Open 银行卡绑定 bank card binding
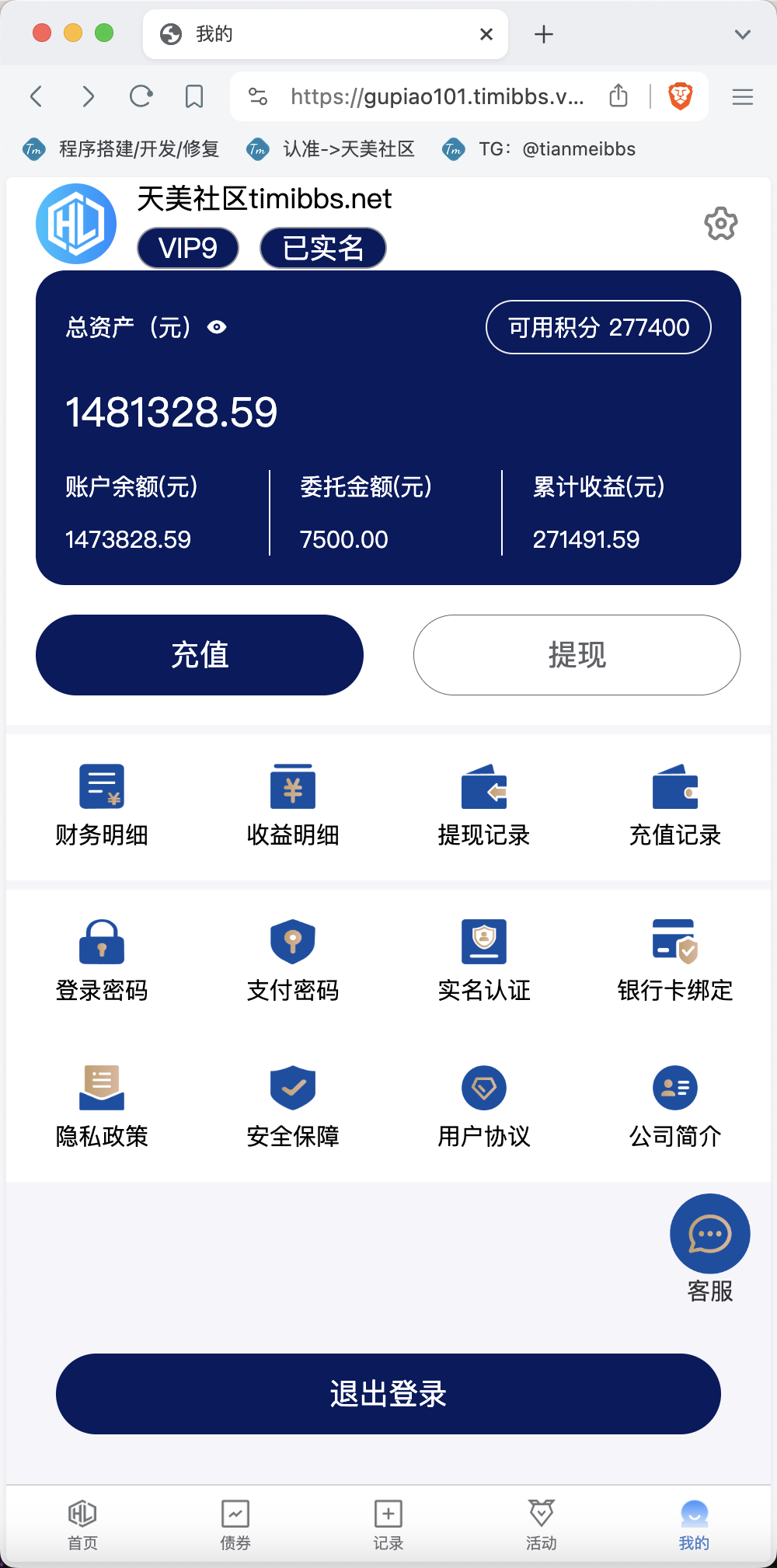 tap(675, 960)
